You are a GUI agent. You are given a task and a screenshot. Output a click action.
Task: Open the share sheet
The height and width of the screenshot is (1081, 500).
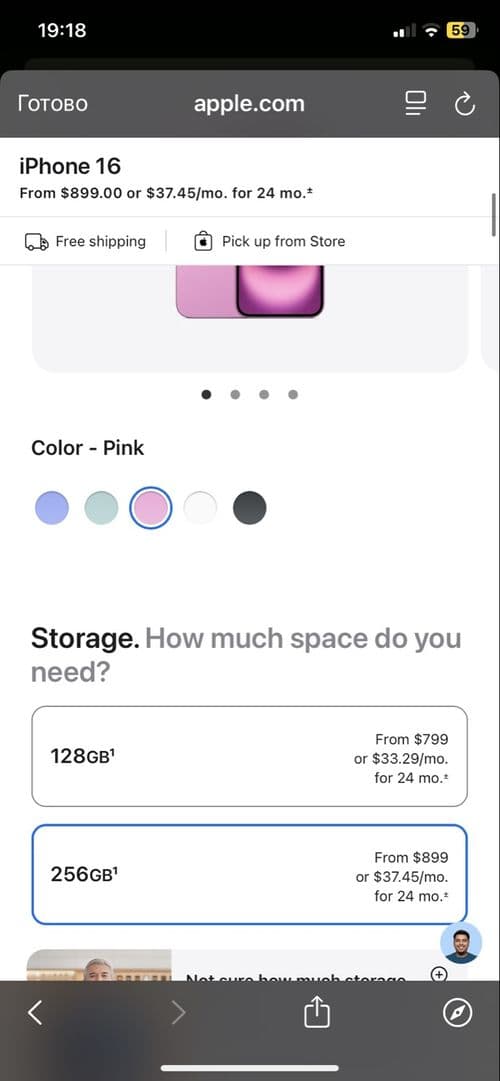coord(317,1012)
